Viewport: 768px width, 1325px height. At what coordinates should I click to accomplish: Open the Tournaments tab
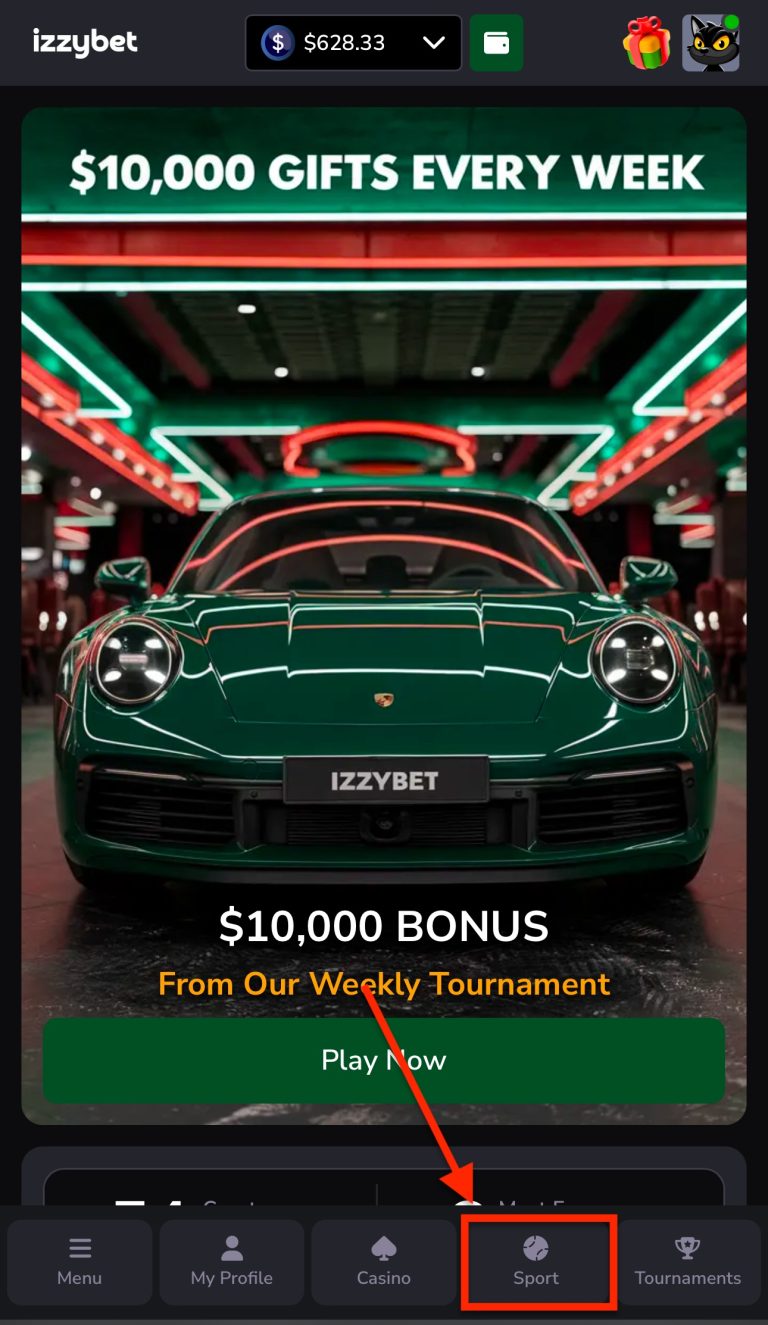pyautogui.click(x=688, y=1262)
